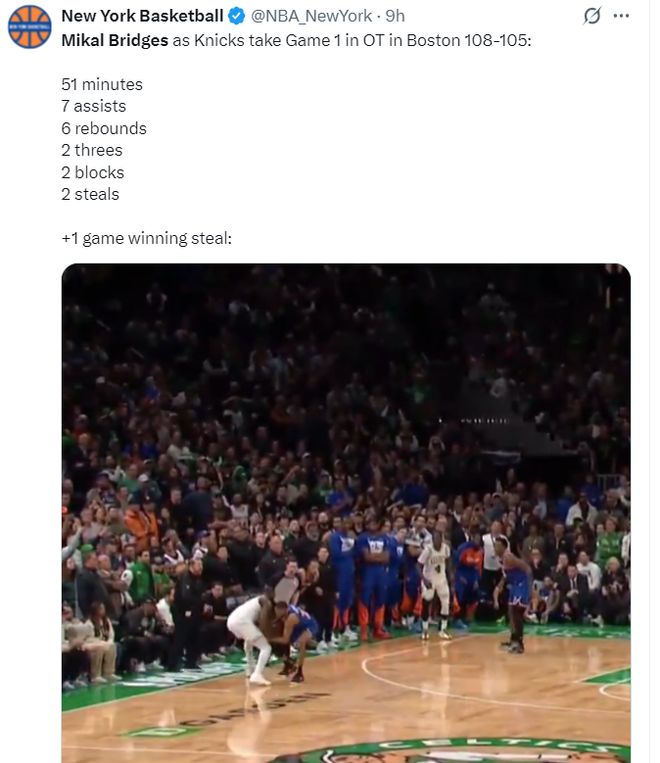Open the 9h post timestamp
This screenshot has height=763, width=660.
(x=395, y=16)
